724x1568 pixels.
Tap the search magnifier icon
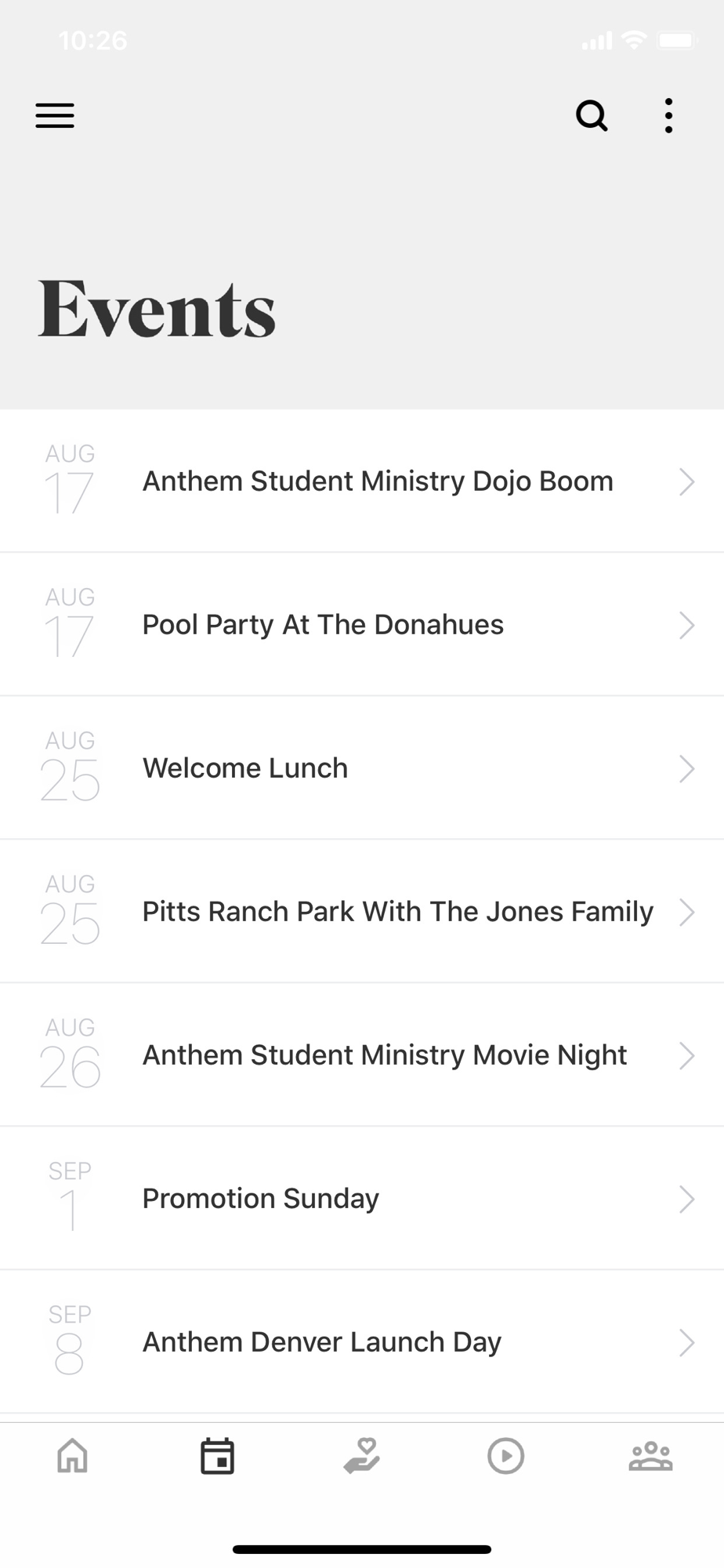click(592, 116)
